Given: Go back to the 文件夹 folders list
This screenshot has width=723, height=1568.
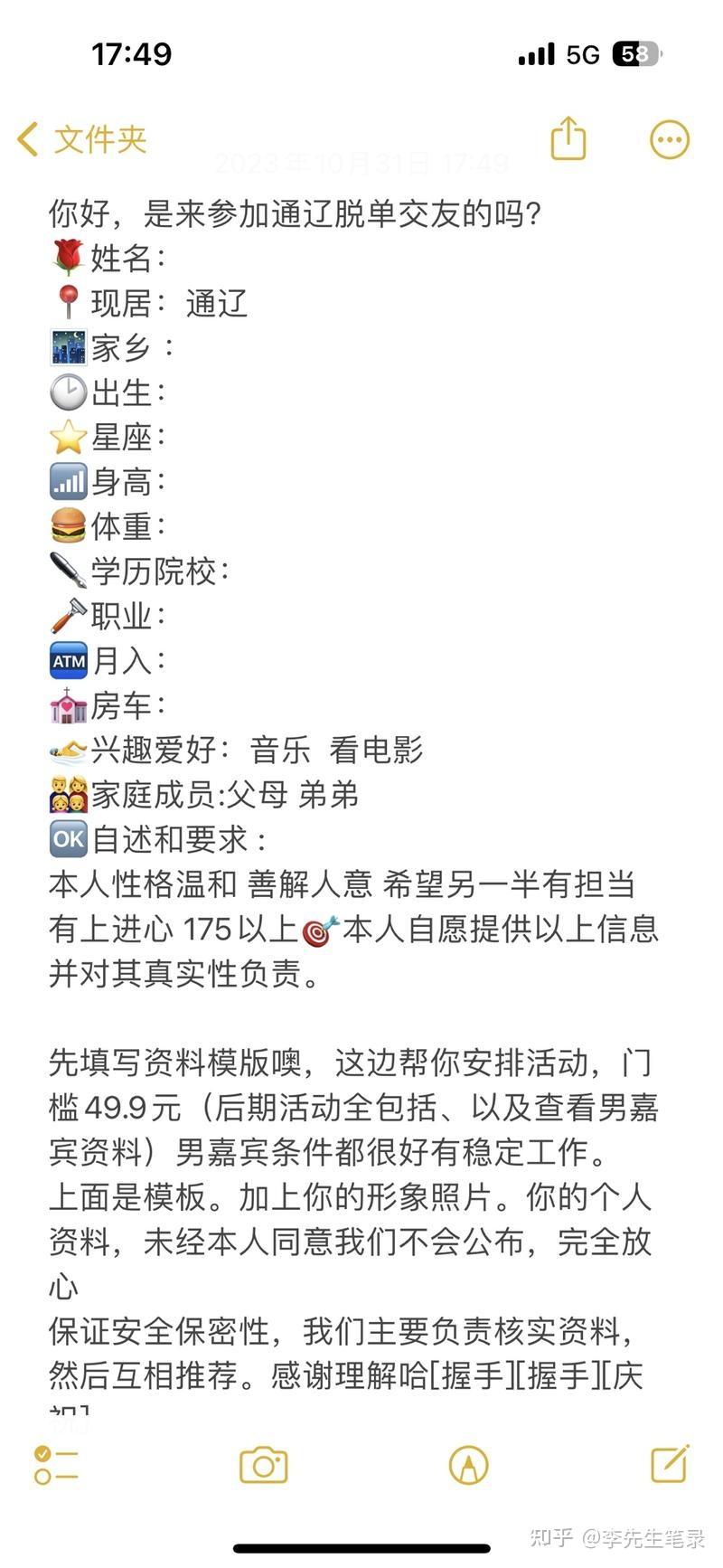Looking at the screenshot, I should point(81,139).
